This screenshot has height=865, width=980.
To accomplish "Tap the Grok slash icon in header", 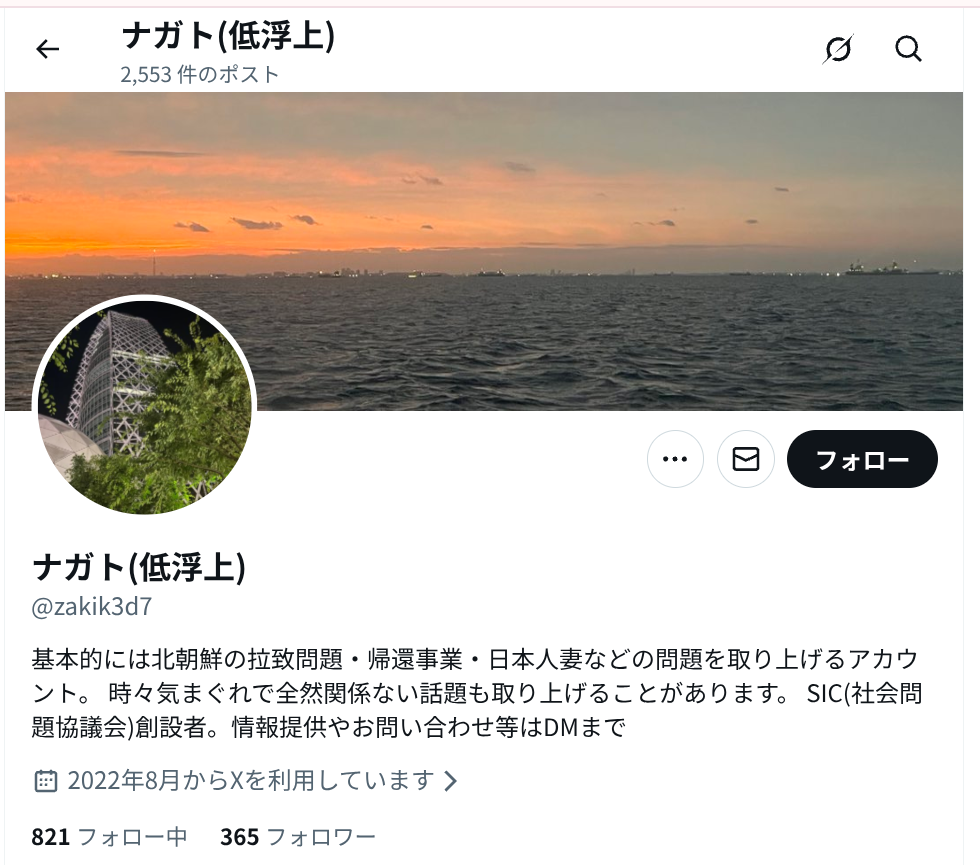I will tap(838, 49).
